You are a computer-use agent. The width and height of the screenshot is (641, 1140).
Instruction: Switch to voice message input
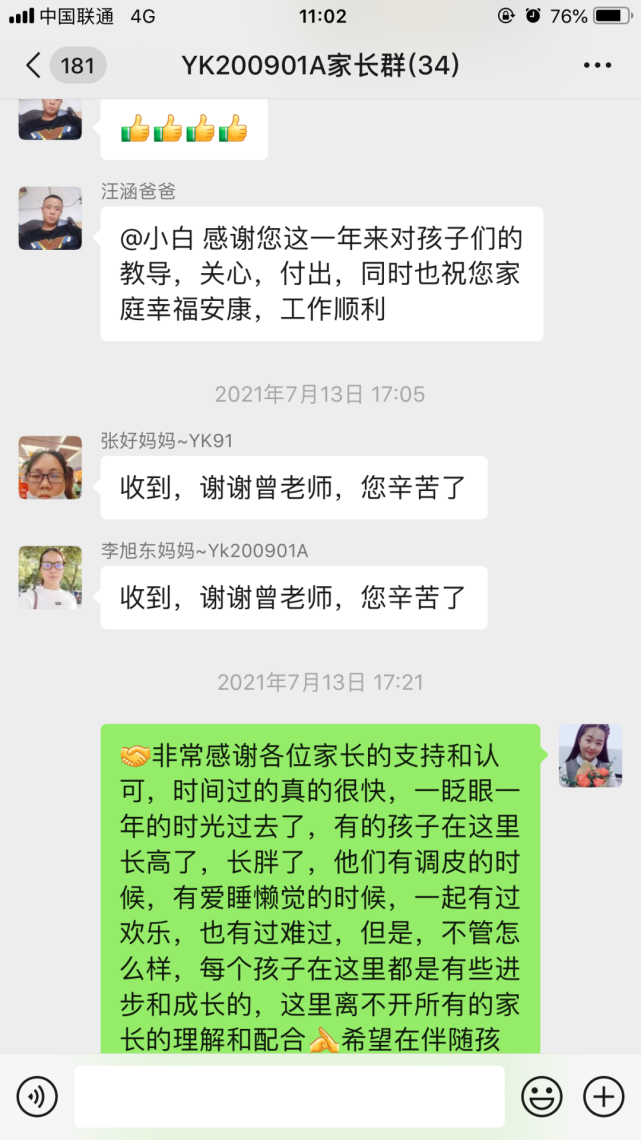click(37, 1097)
